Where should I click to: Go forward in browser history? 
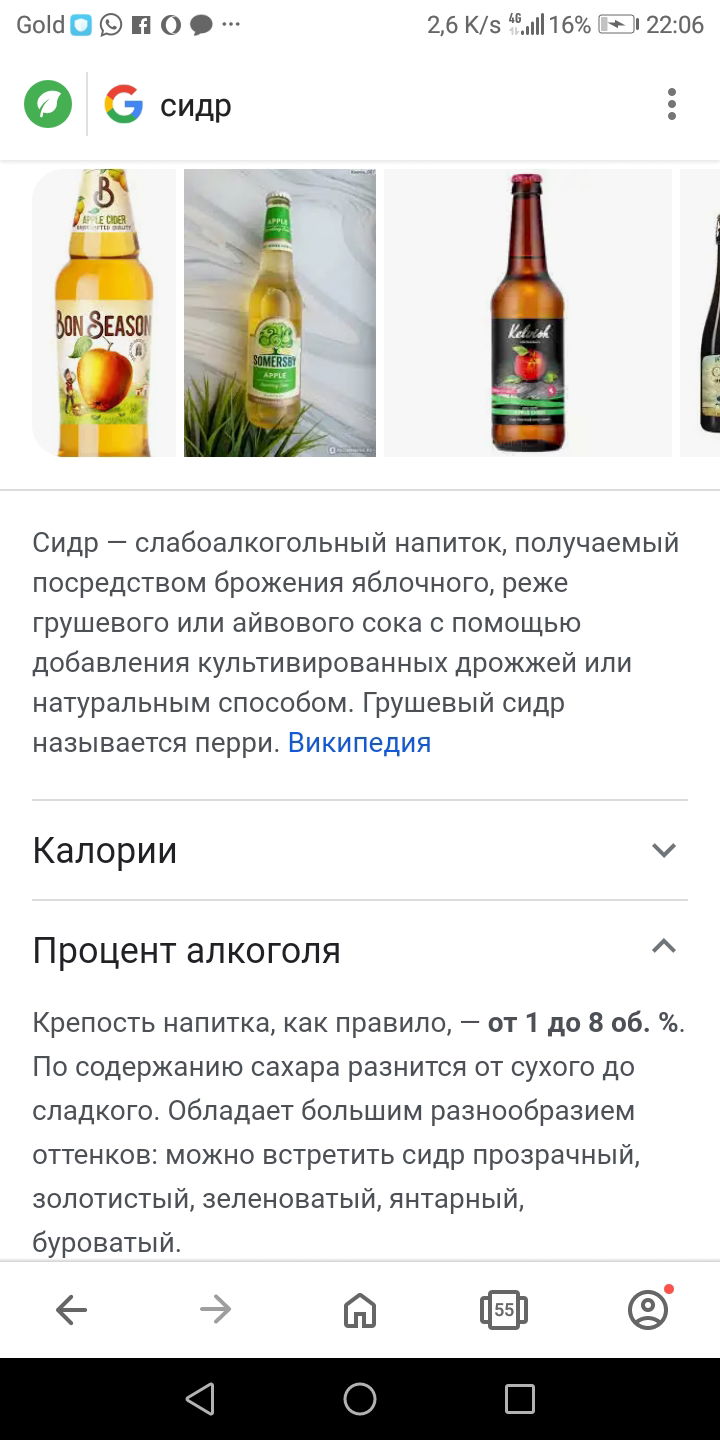(x=215, y=1309)
